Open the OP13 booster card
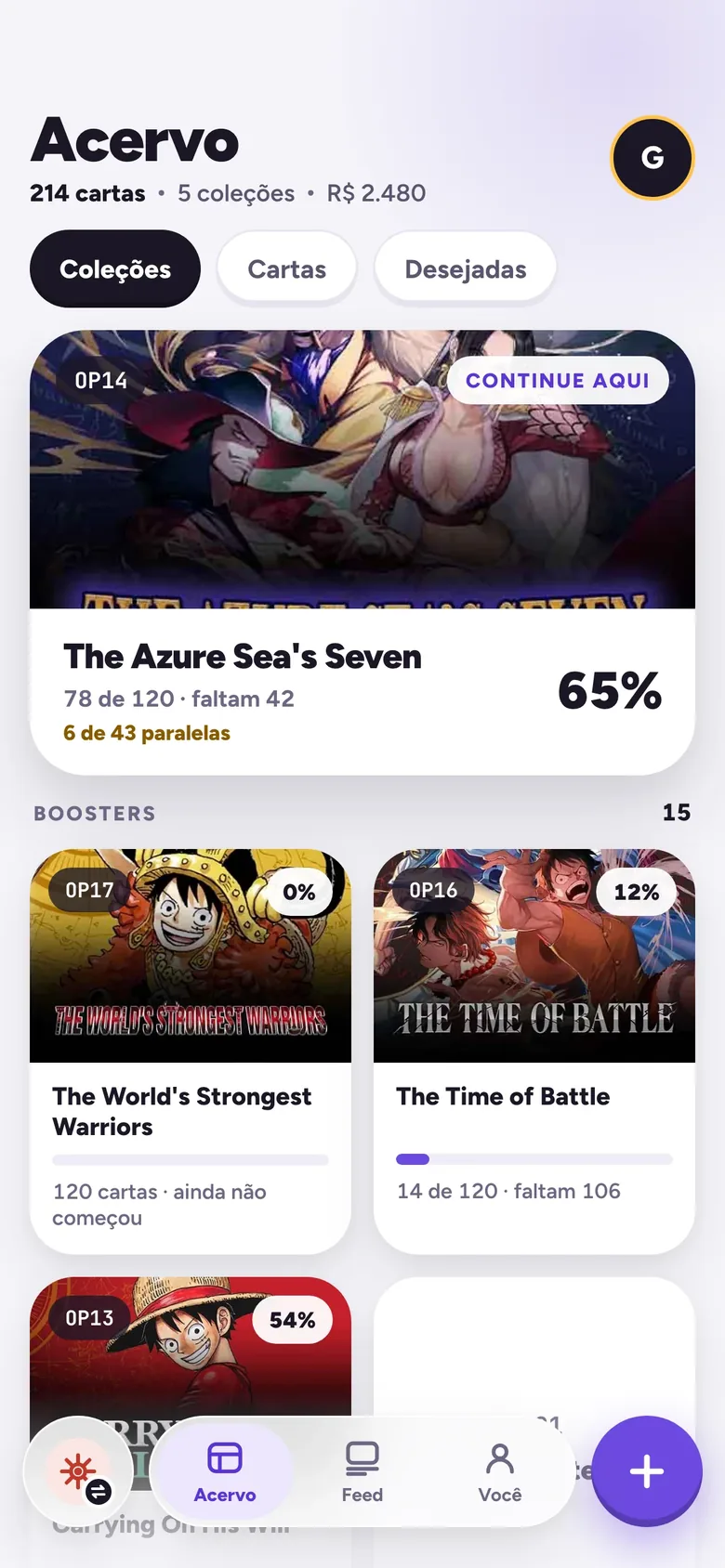Image resolution: width=725 pixels, height=1568 pixels. 191,1347
